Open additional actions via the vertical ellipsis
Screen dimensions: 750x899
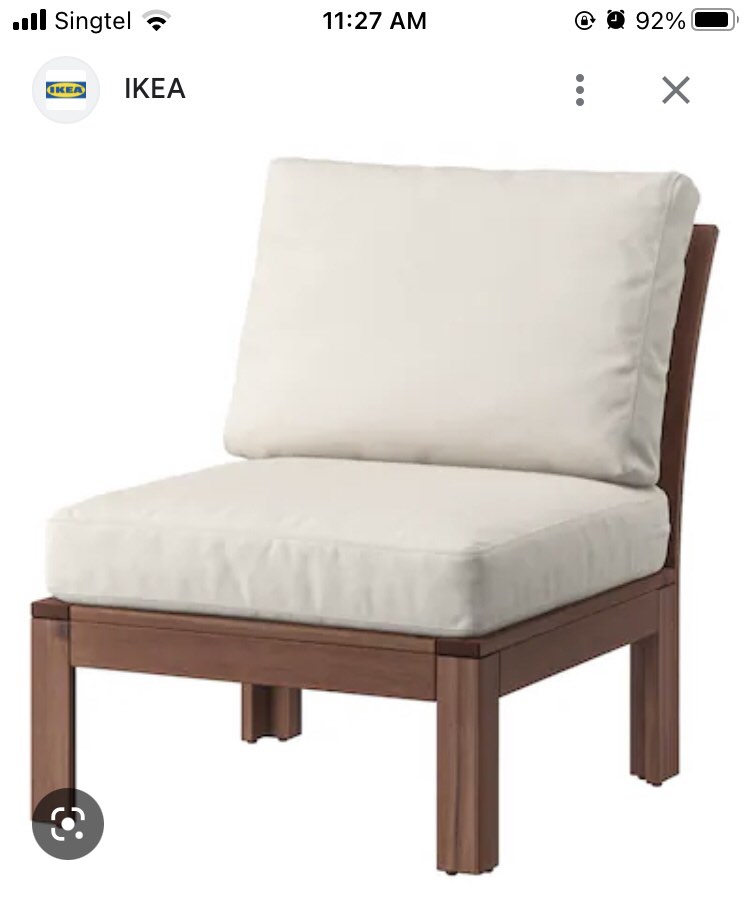[x=579, y=89]
